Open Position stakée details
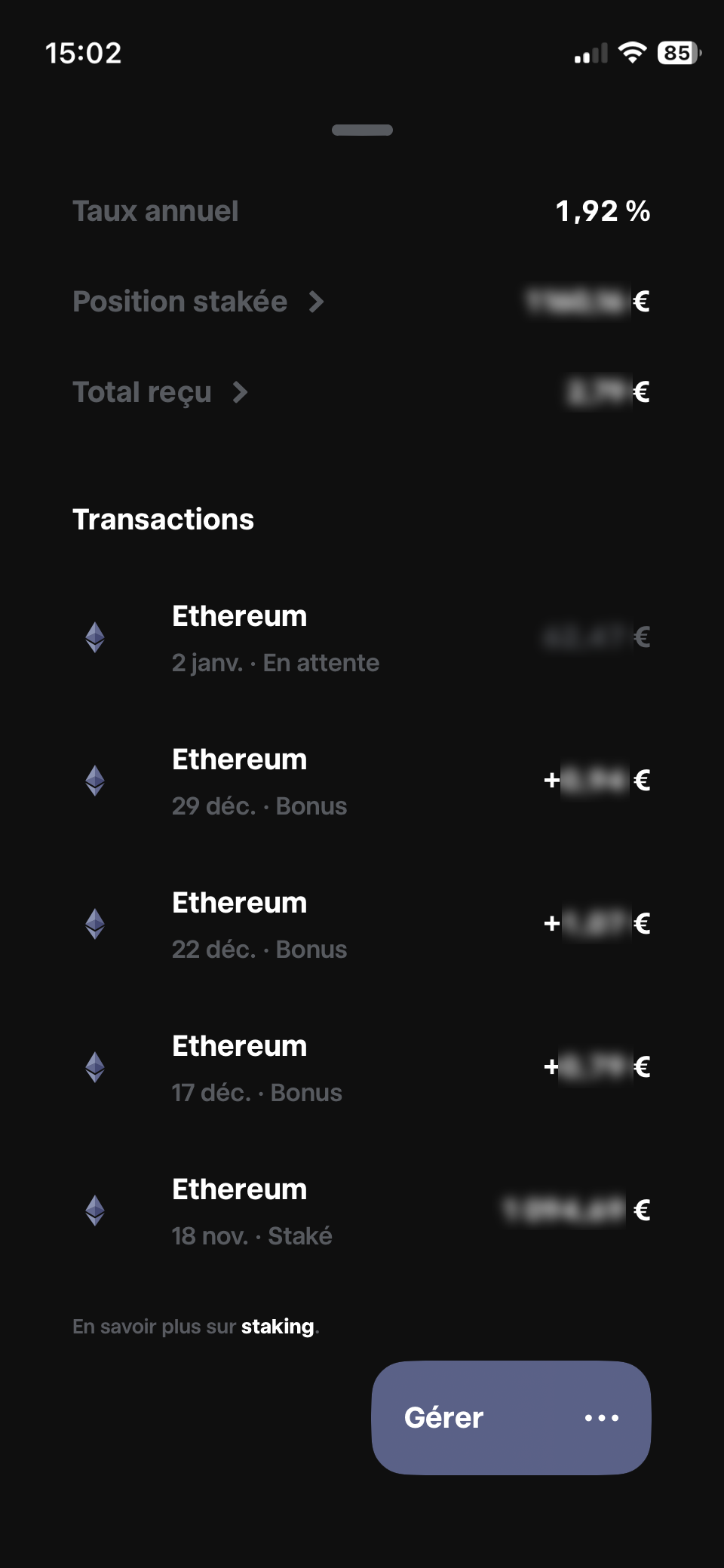This screenshot has width=724, height=1568. click(198, 302)
